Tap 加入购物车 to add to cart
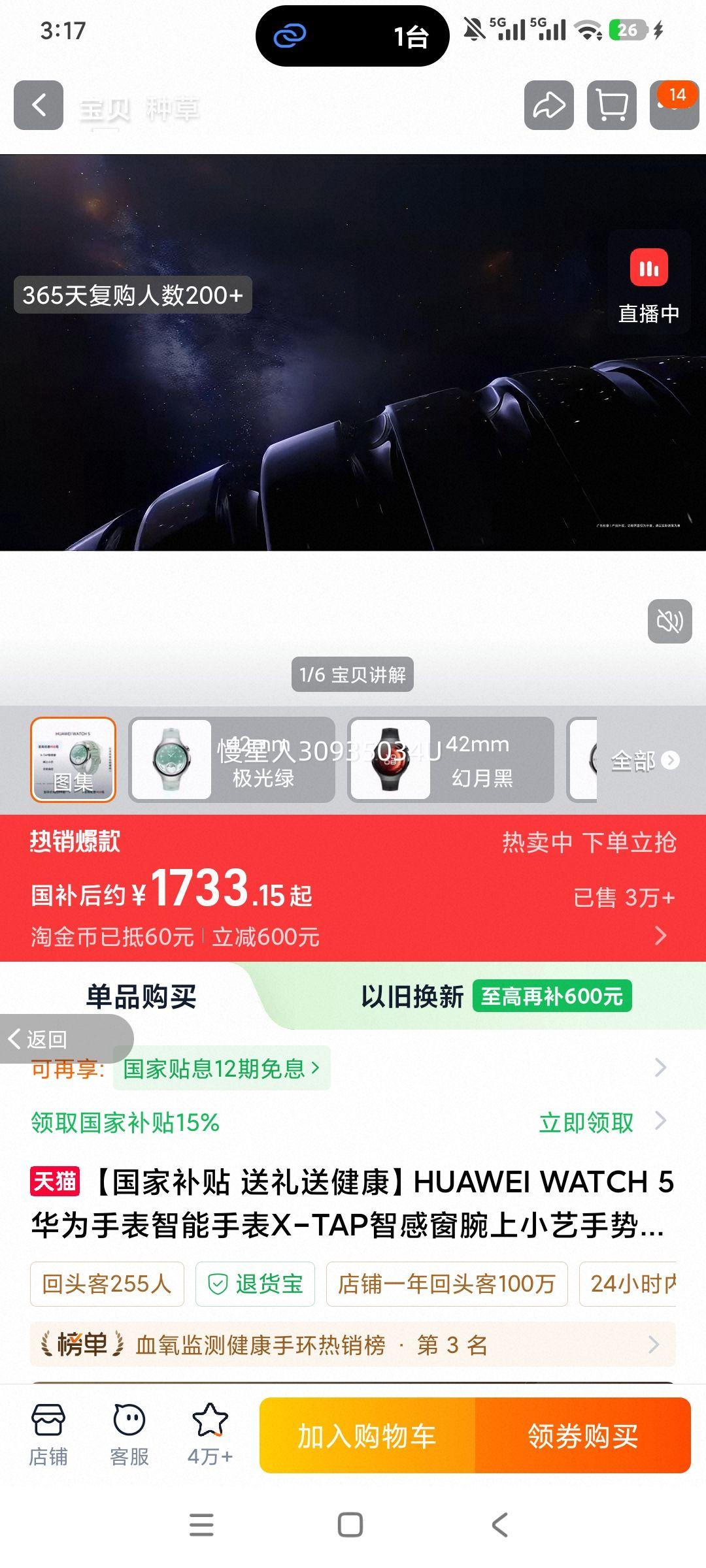 coord(367,1435)
